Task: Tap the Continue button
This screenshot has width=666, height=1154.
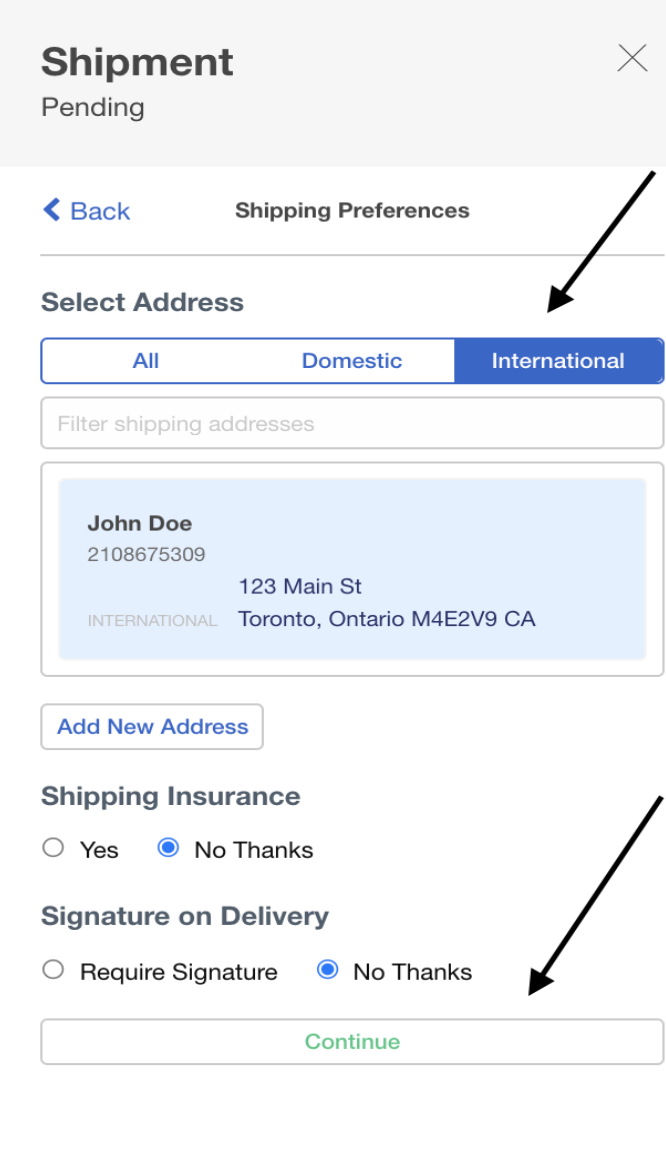Action: [x=353, y=1041]
